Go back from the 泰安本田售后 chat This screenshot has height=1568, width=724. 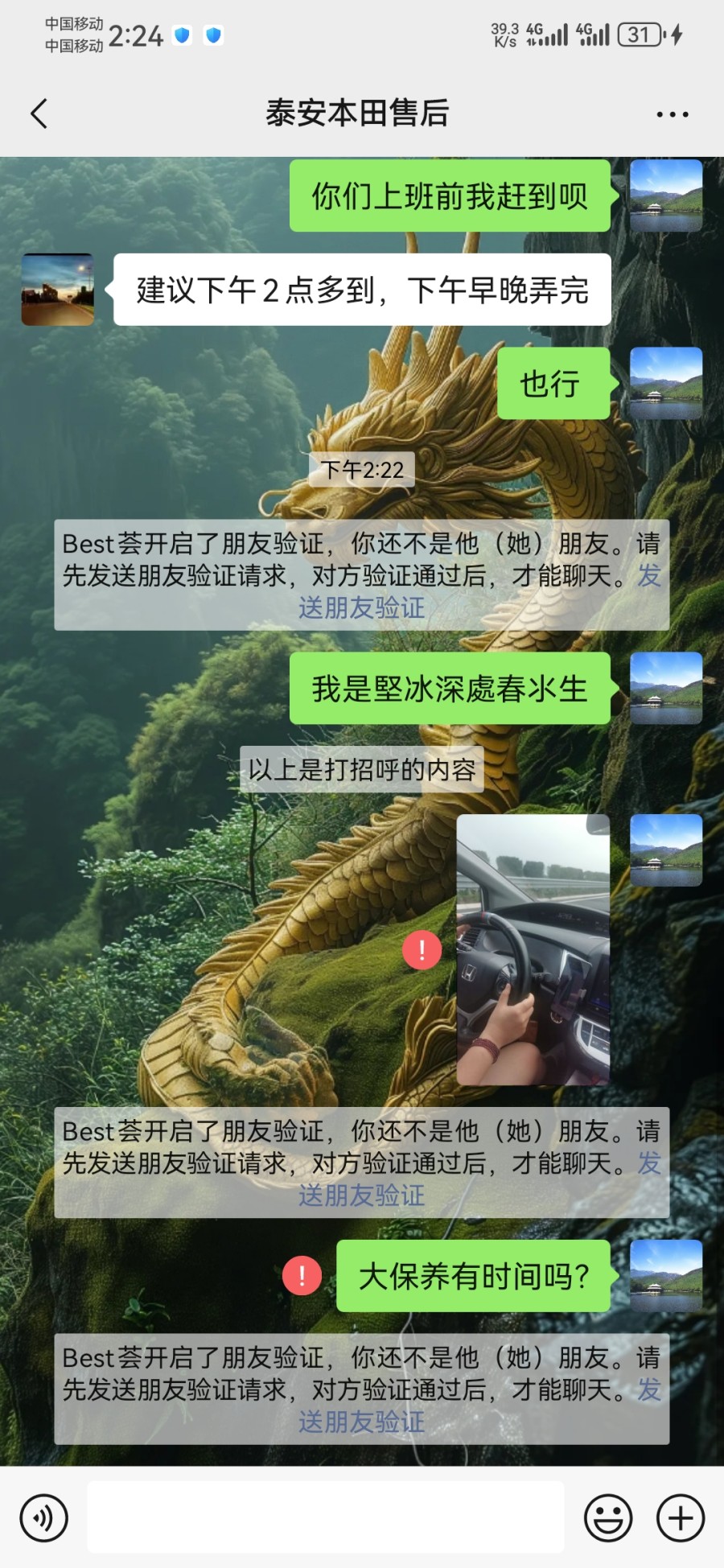[39, 113]
